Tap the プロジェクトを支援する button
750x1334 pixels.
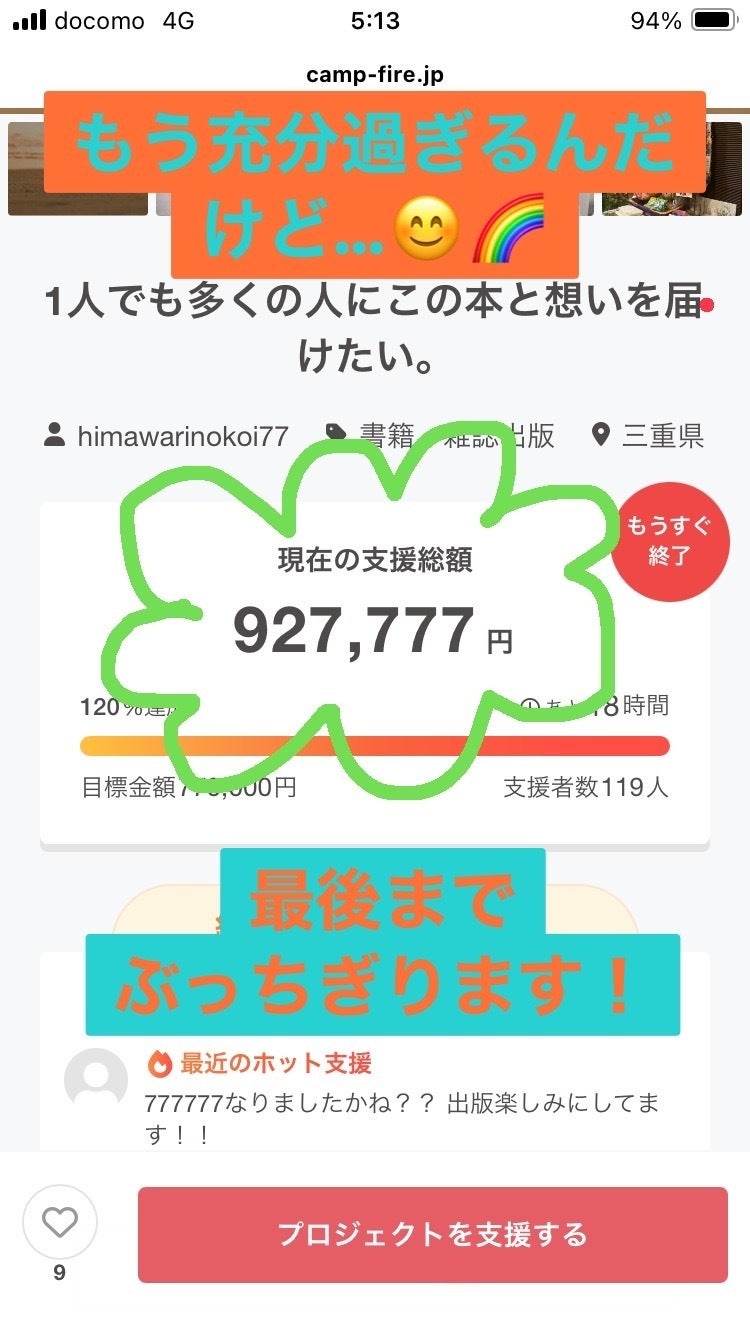[432, 1235]
